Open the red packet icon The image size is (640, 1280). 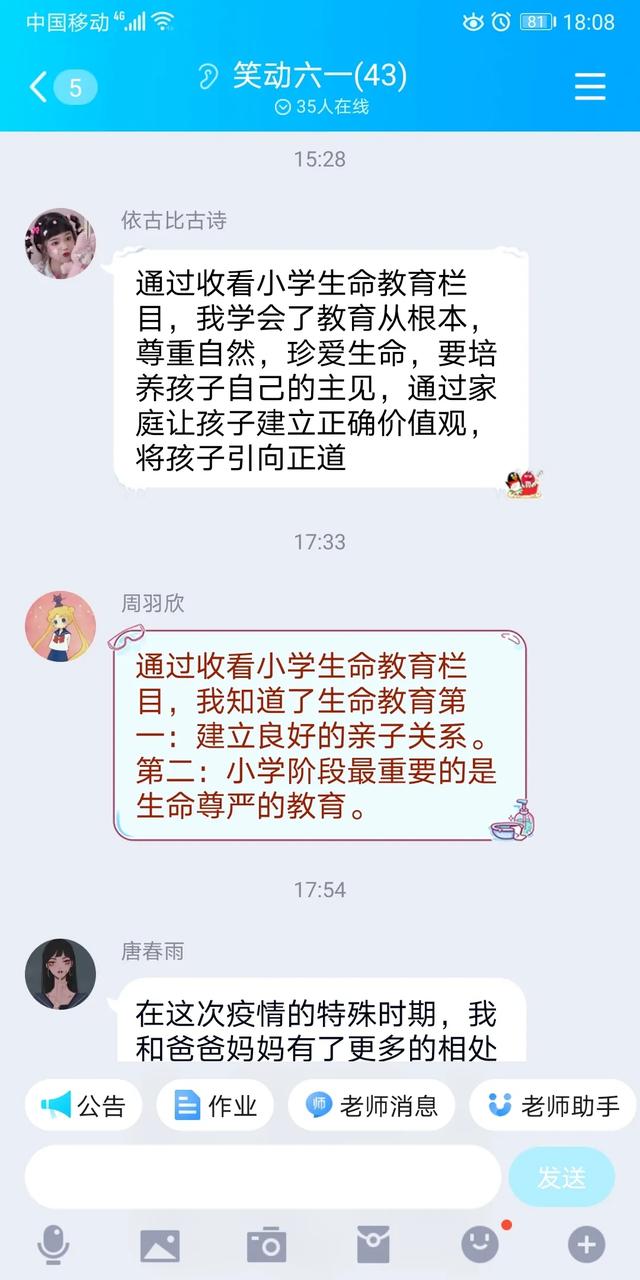(373, 1245)
